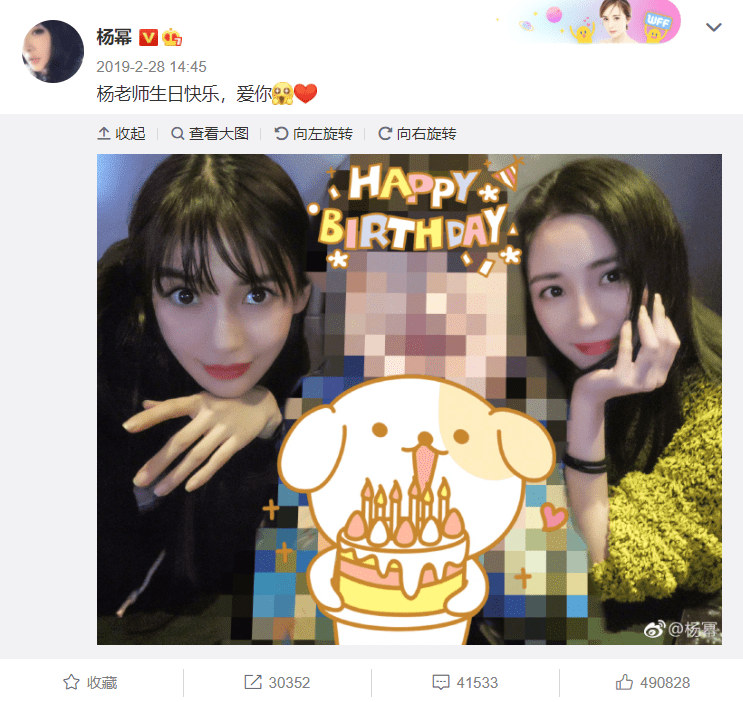Collapse the image with 收起
743x702 pixels.
[x=121, y=134]
